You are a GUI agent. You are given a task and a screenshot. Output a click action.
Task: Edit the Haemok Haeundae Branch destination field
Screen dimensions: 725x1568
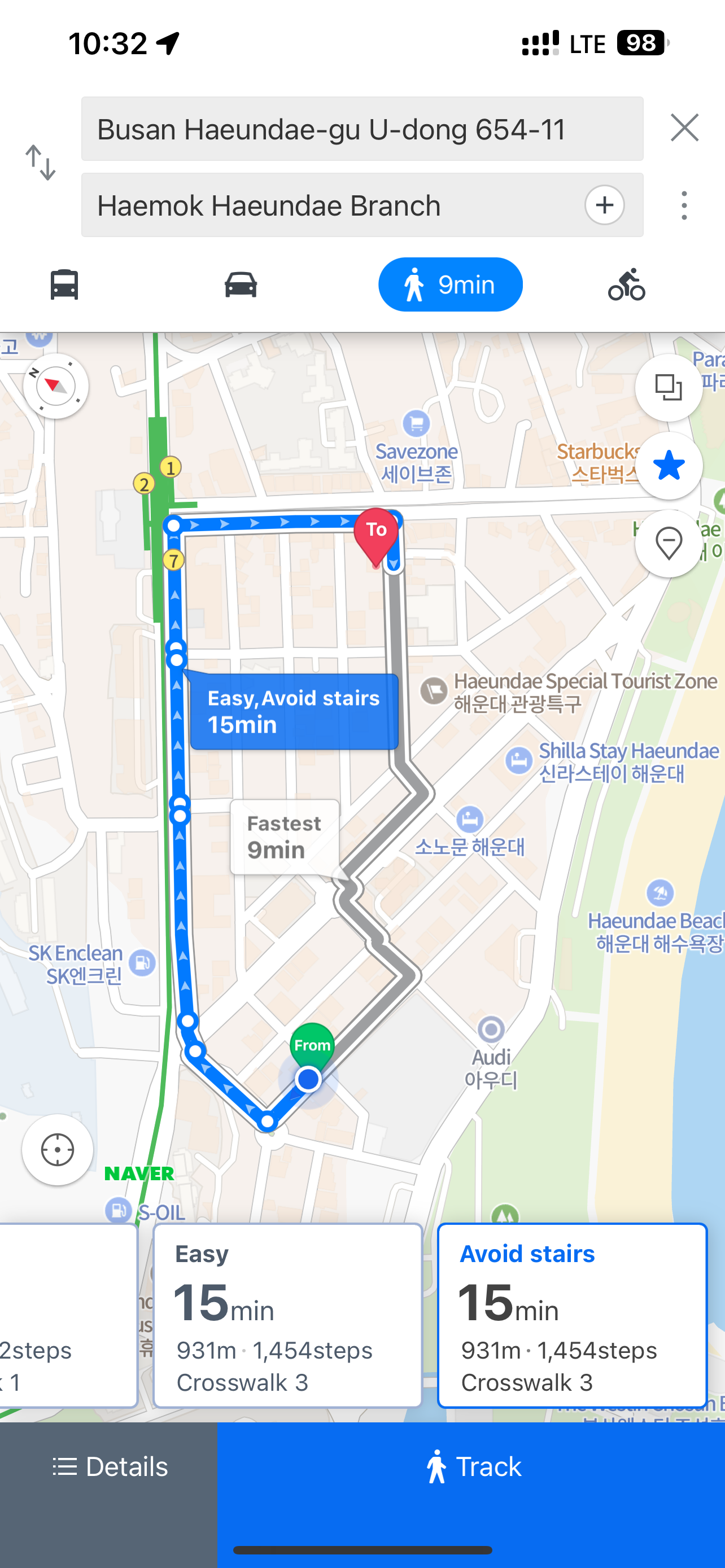(329, 206)
